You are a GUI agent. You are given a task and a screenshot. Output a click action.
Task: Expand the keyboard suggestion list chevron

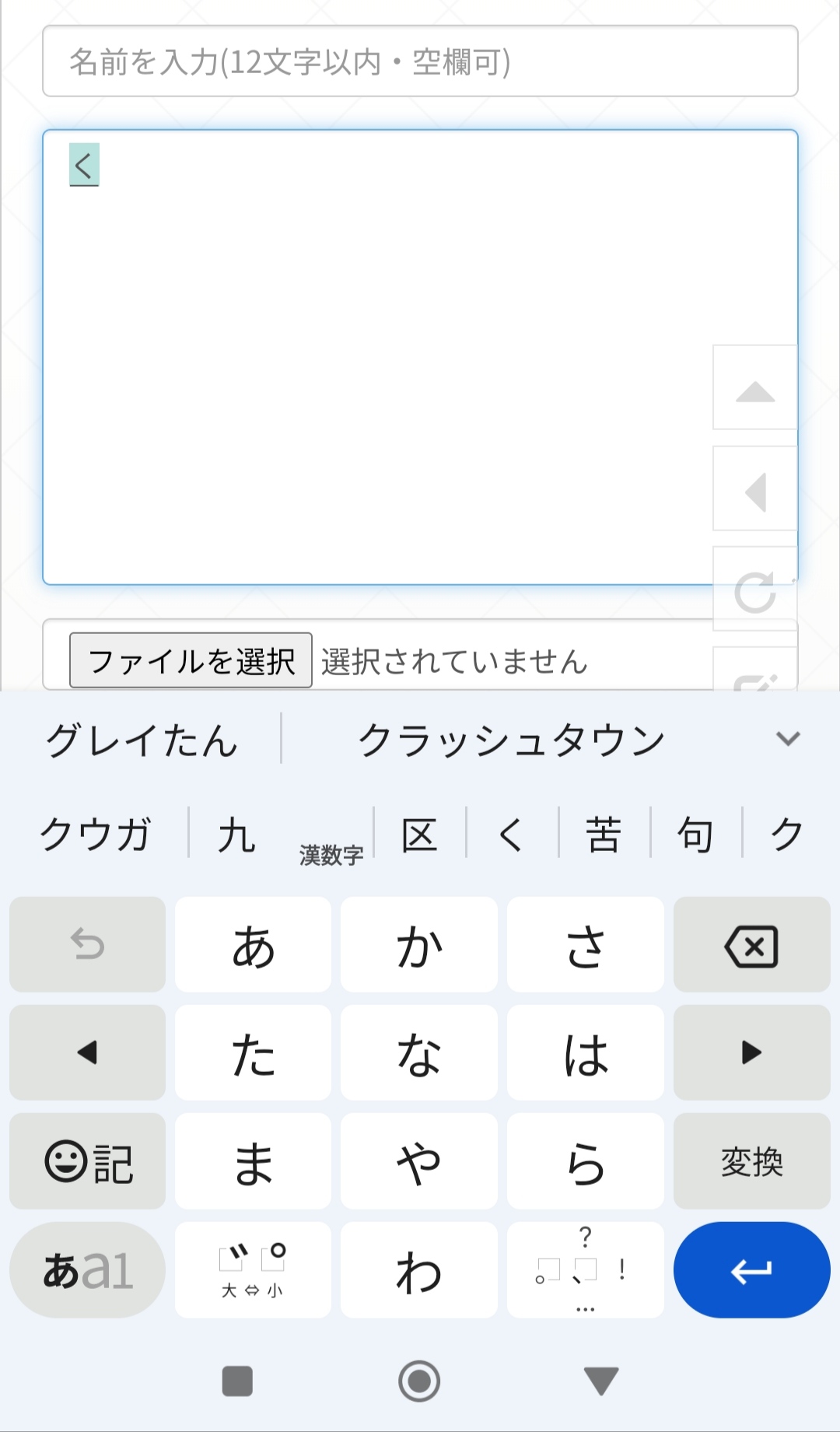pos(788,739)
